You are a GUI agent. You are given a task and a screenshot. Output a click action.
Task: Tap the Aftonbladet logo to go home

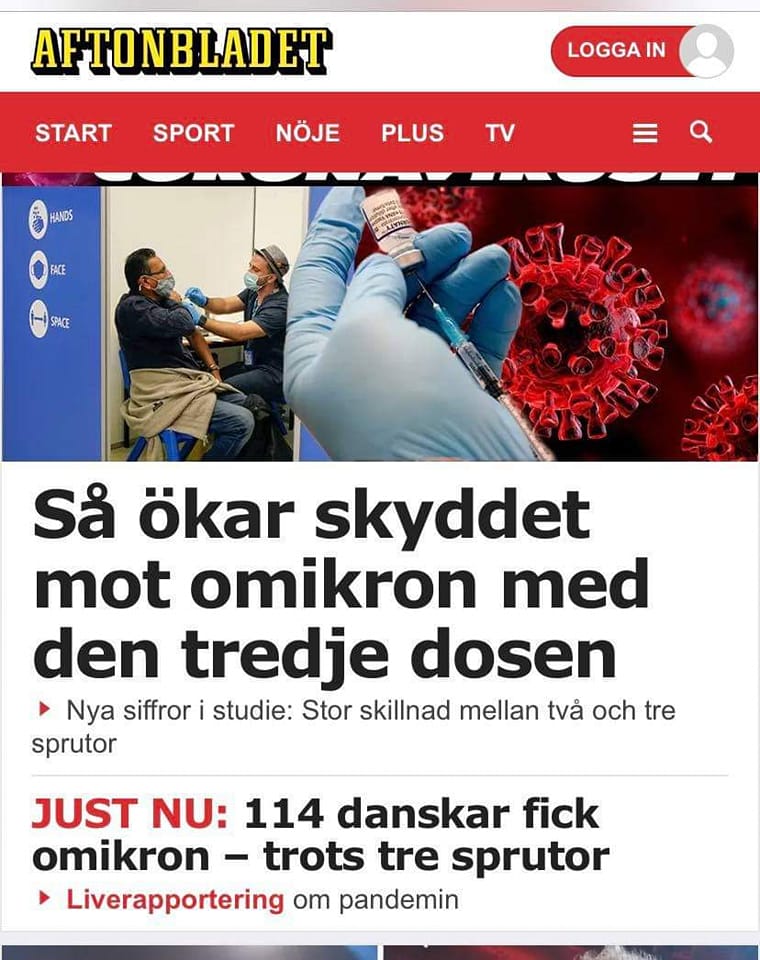[181, 50]
